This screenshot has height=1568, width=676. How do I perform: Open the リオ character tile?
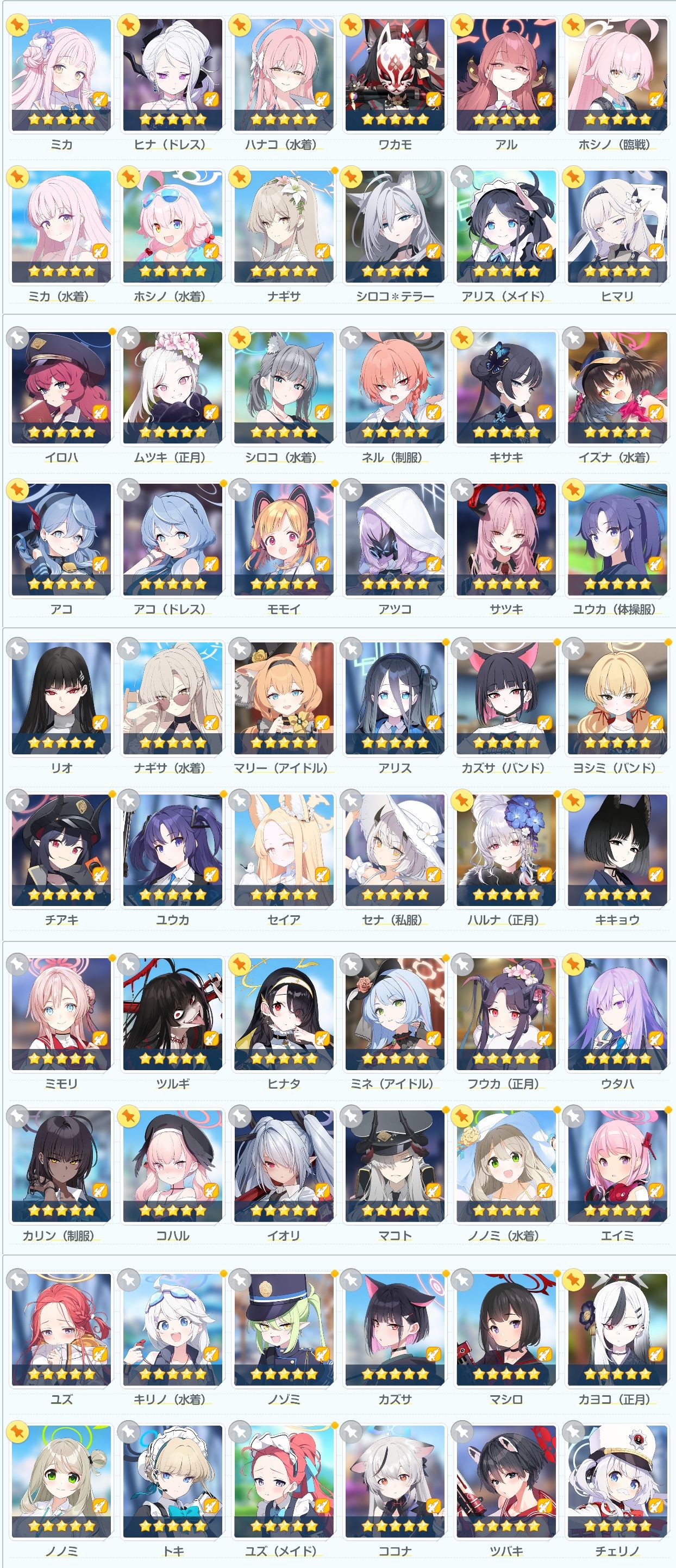tap(61, 697)
